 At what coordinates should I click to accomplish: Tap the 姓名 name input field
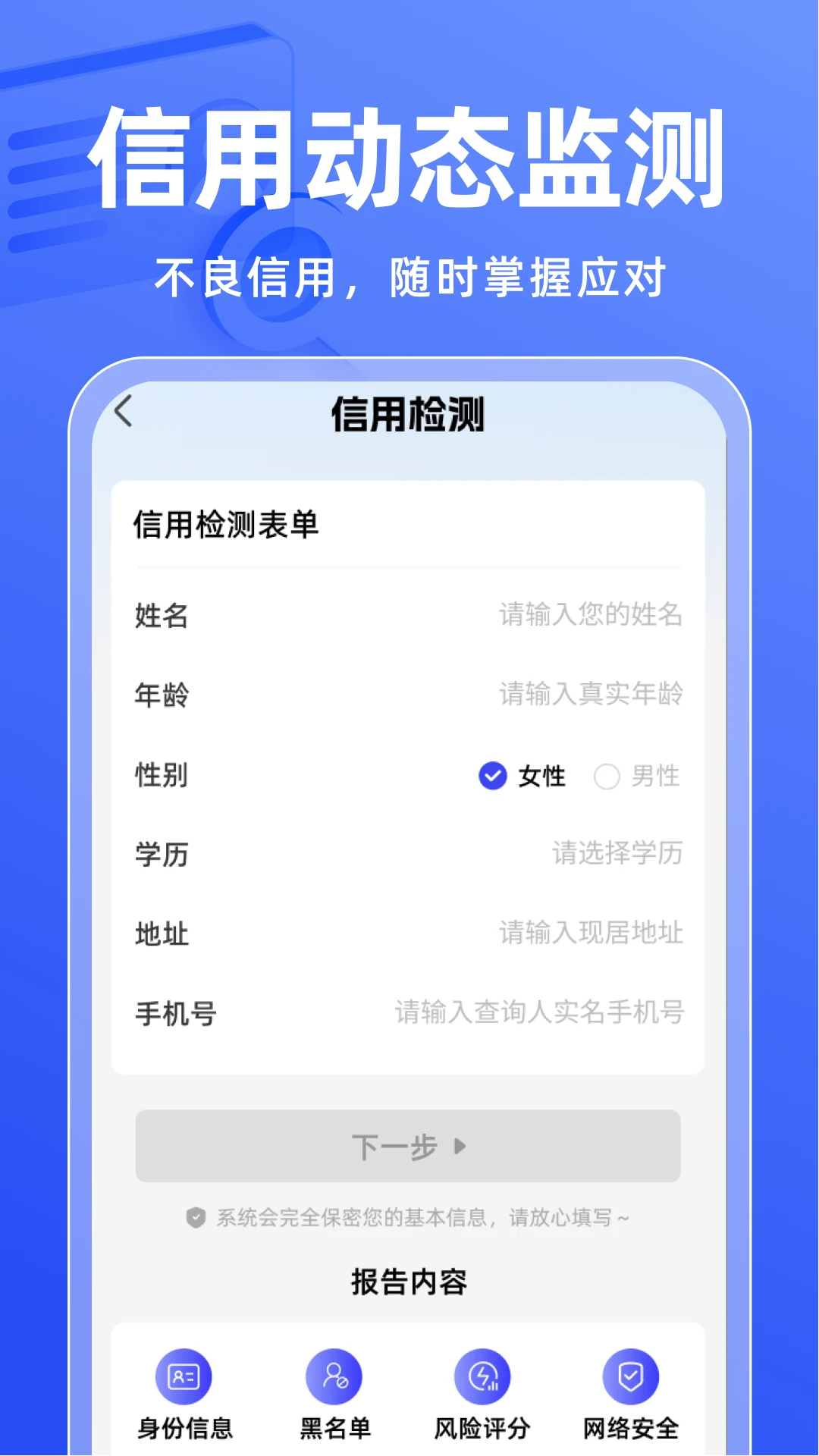click(x=591, y=617)
